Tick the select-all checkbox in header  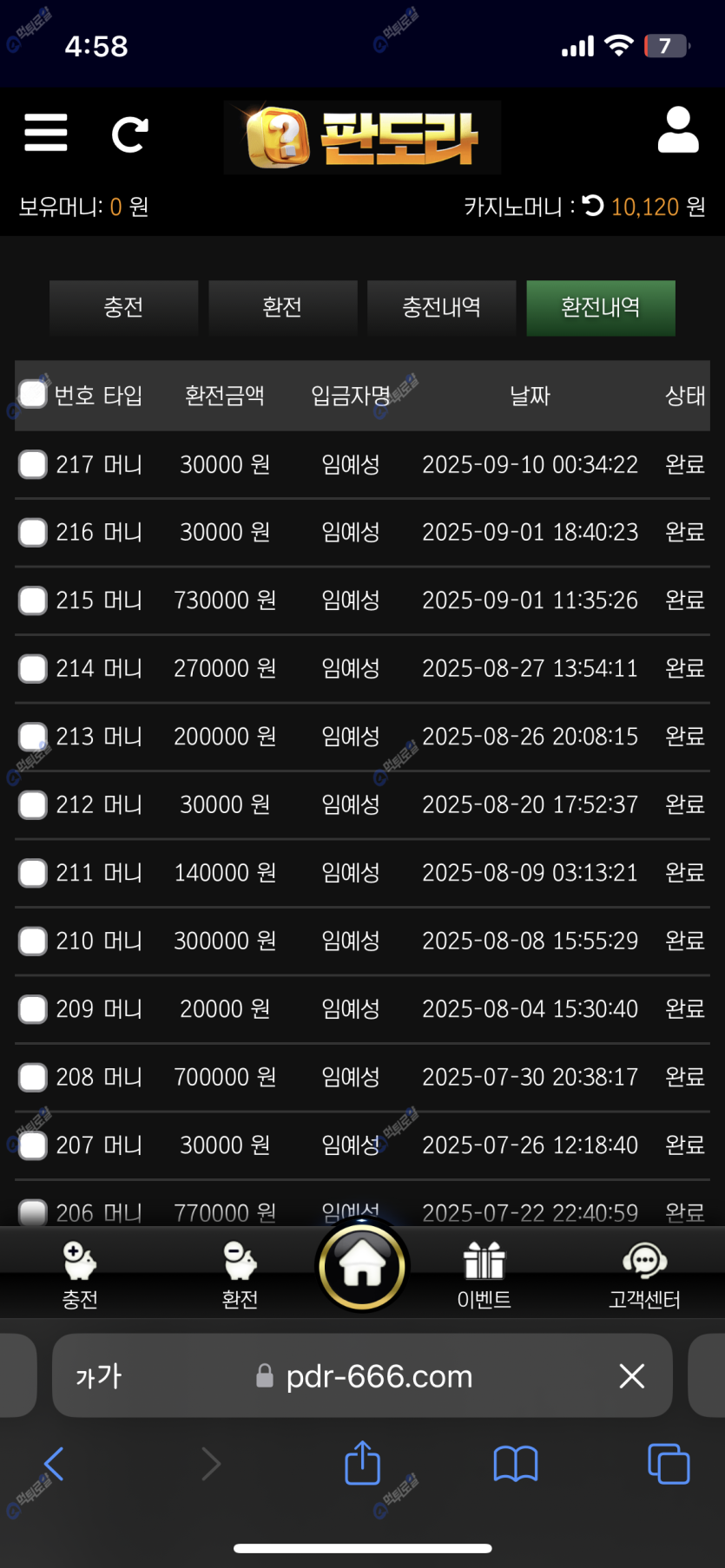(x=33, y=394)
